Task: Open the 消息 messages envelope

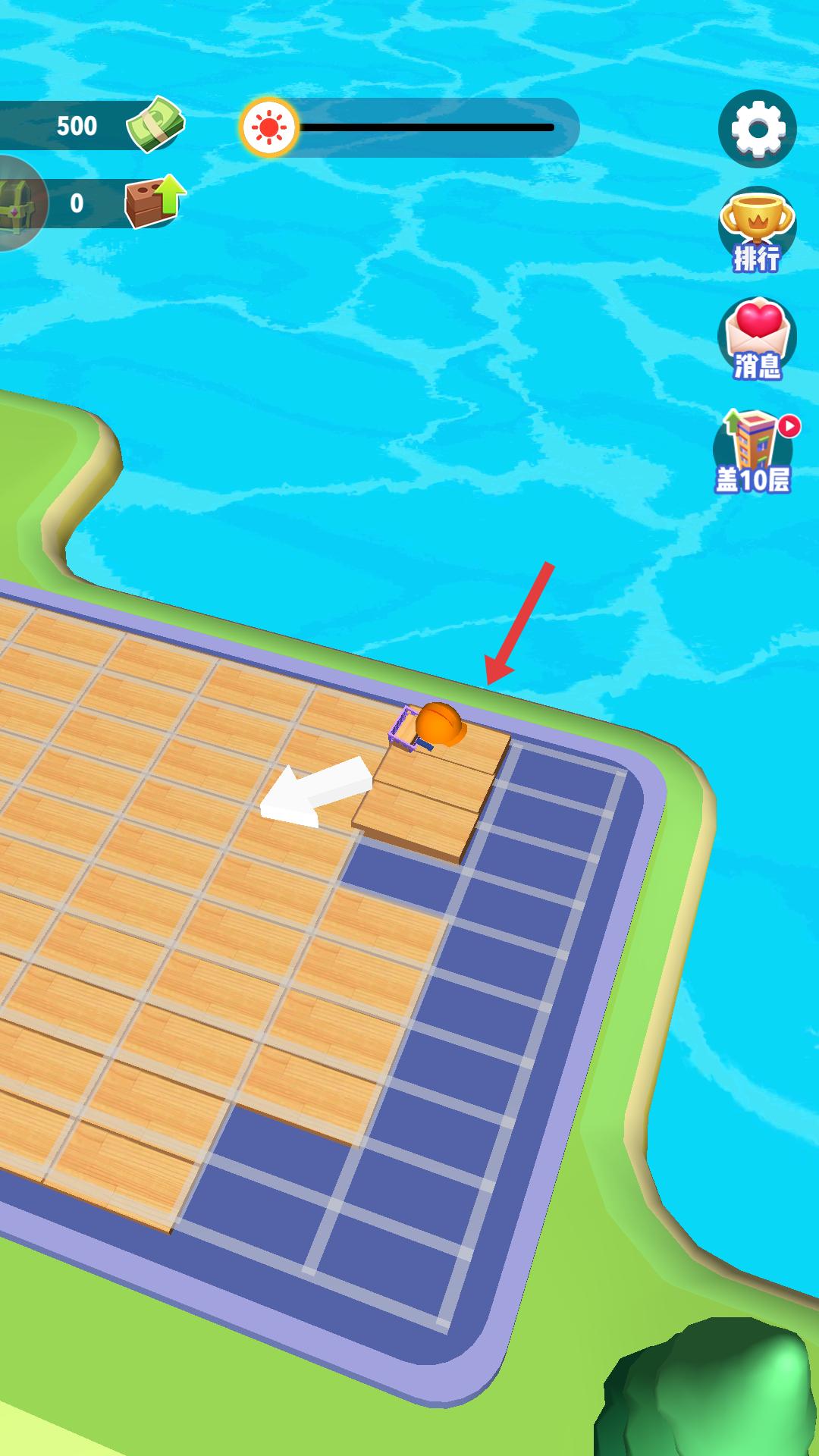Action: point(757,337)
